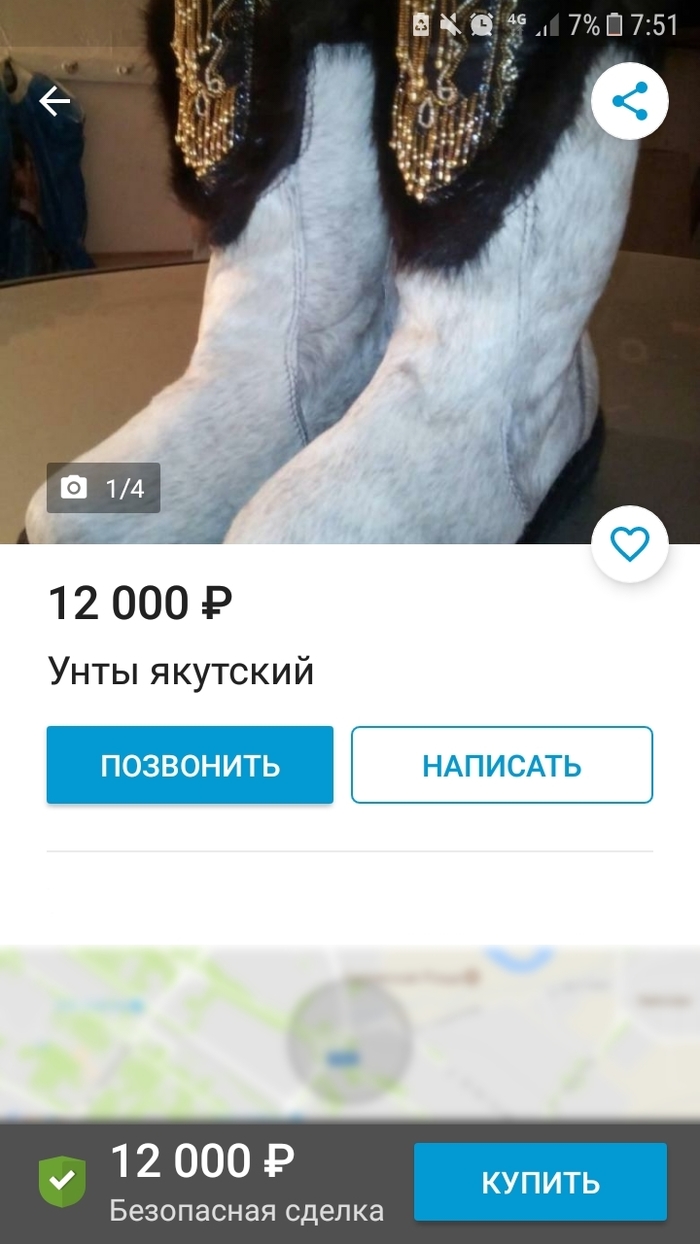Open the seller location map

tap(350, 1035)
